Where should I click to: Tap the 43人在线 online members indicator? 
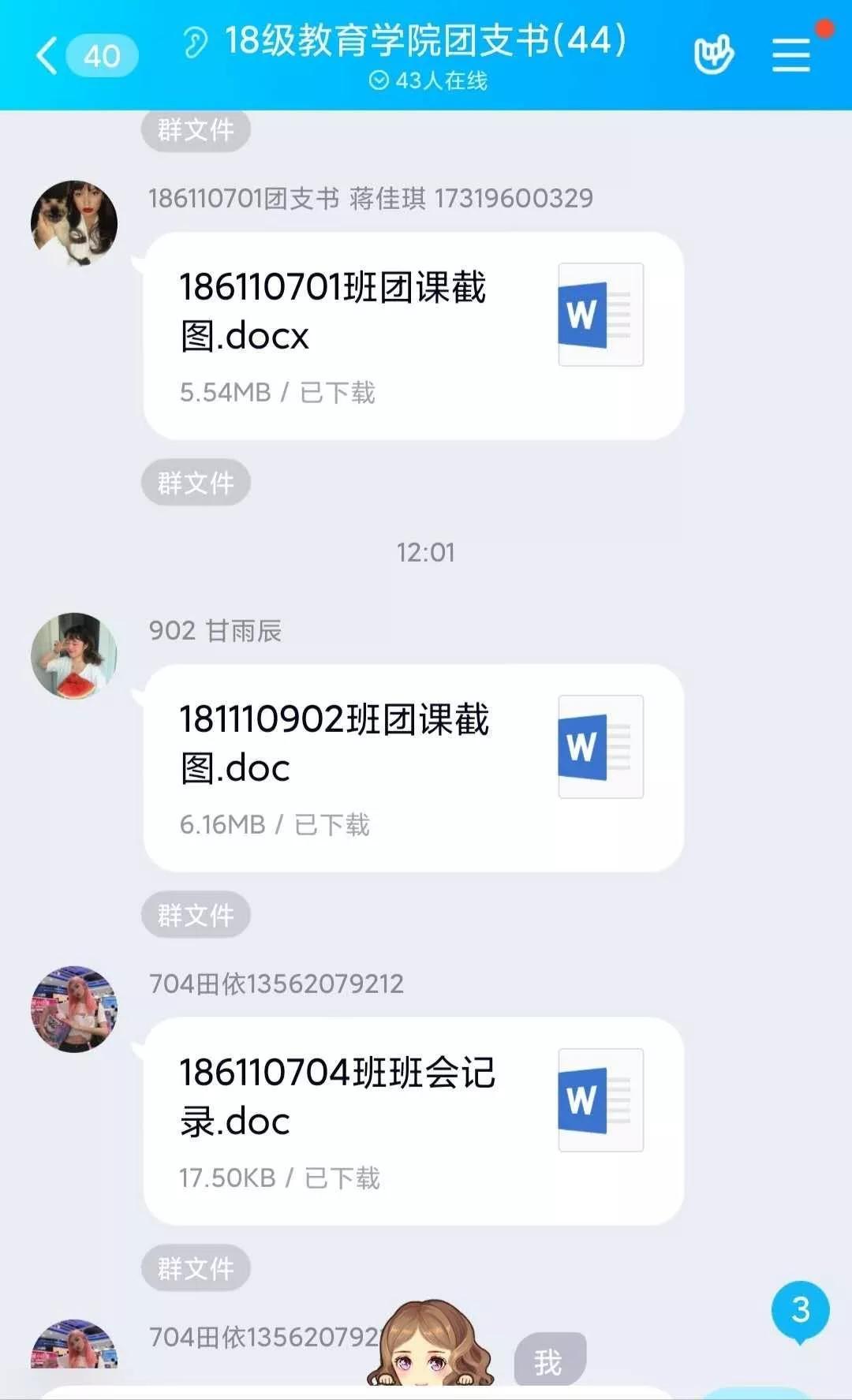(x=428, y=80)
